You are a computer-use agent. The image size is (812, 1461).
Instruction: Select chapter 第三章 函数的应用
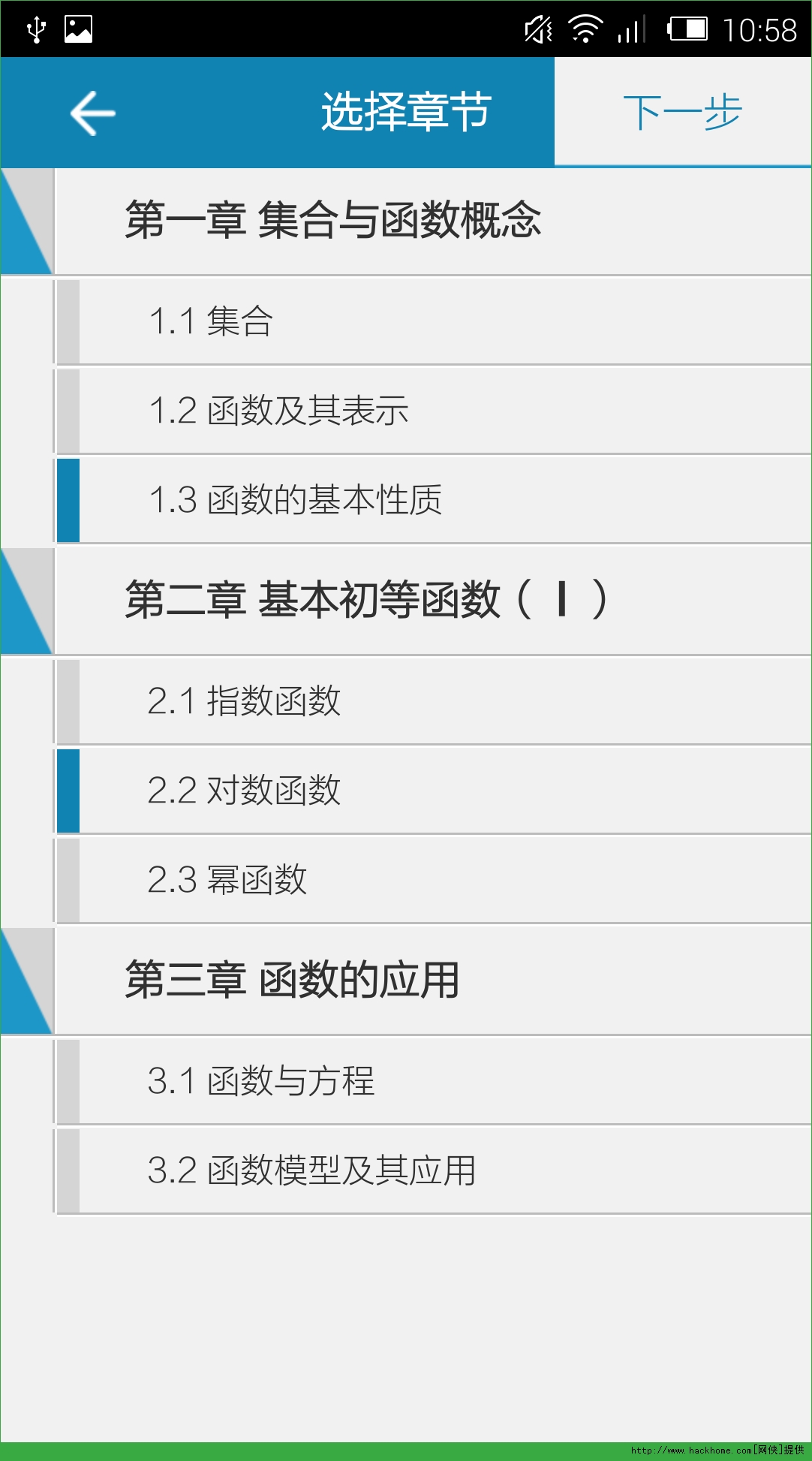coord(406,981)
